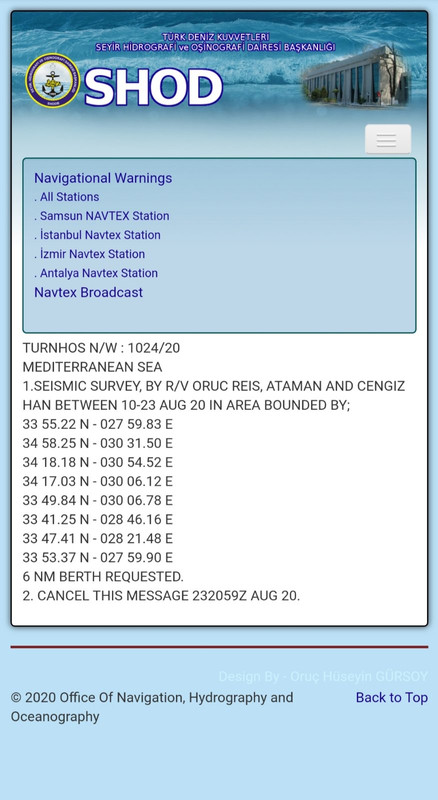The height and width of the screenshot is (800, 438).
Task: Open the Navigational Warnings link
Action: click(x=103, y=178)
